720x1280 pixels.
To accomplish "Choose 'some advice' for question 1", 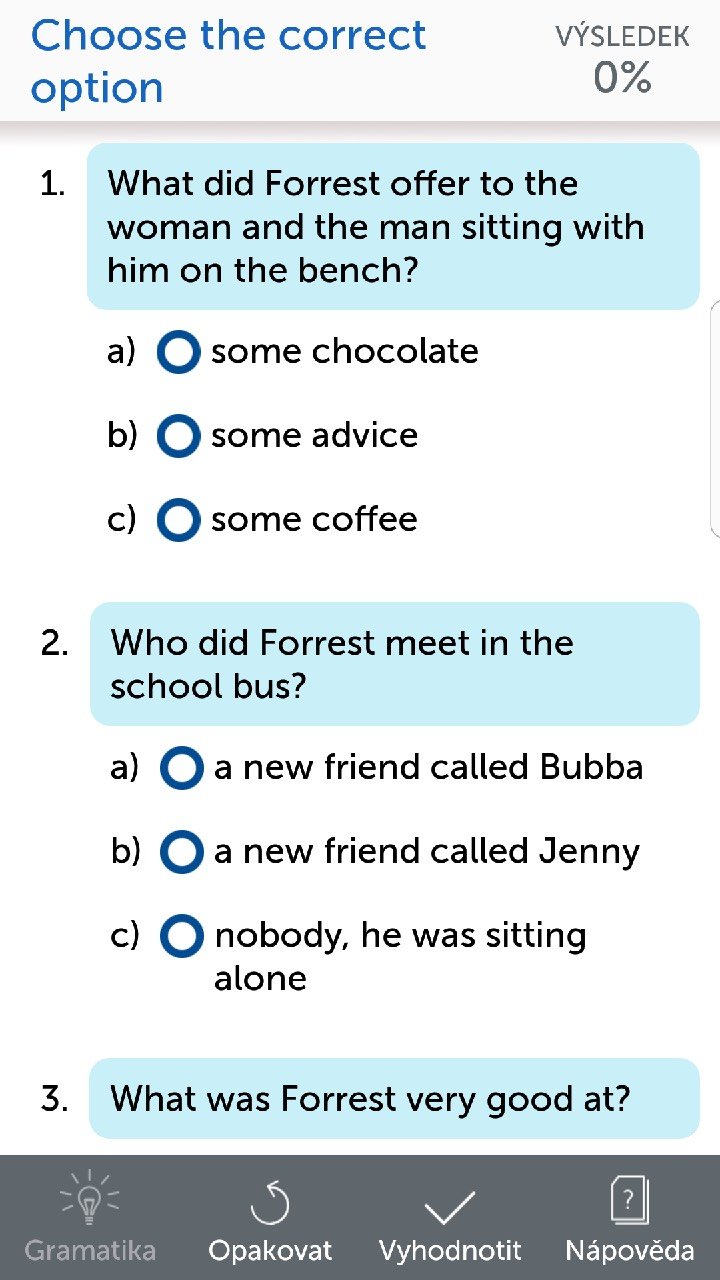I will click(180, 436).
